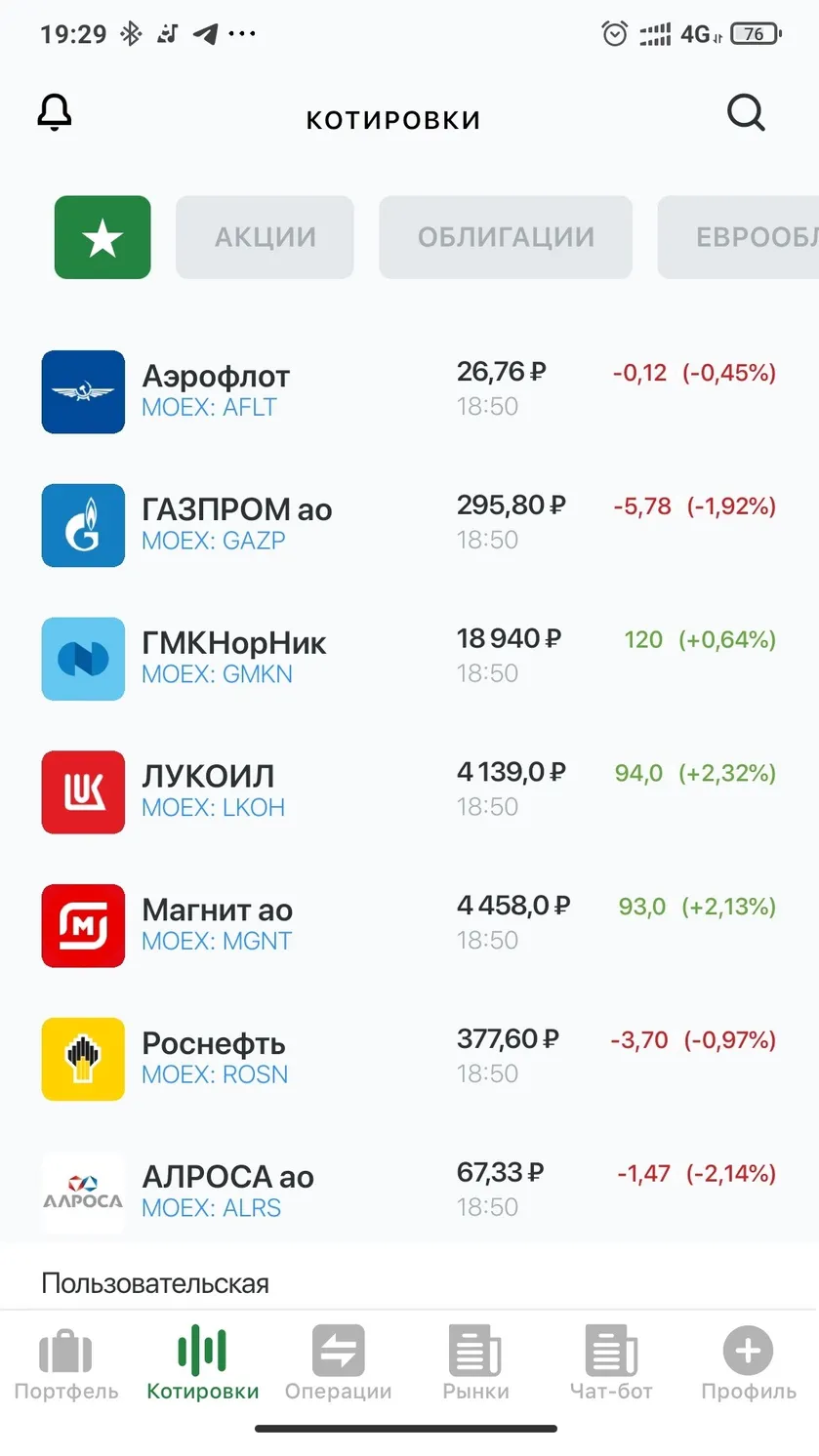Switch to the Облигации filter
Screen dimensions: 819x1456
[x=506, y=237]
